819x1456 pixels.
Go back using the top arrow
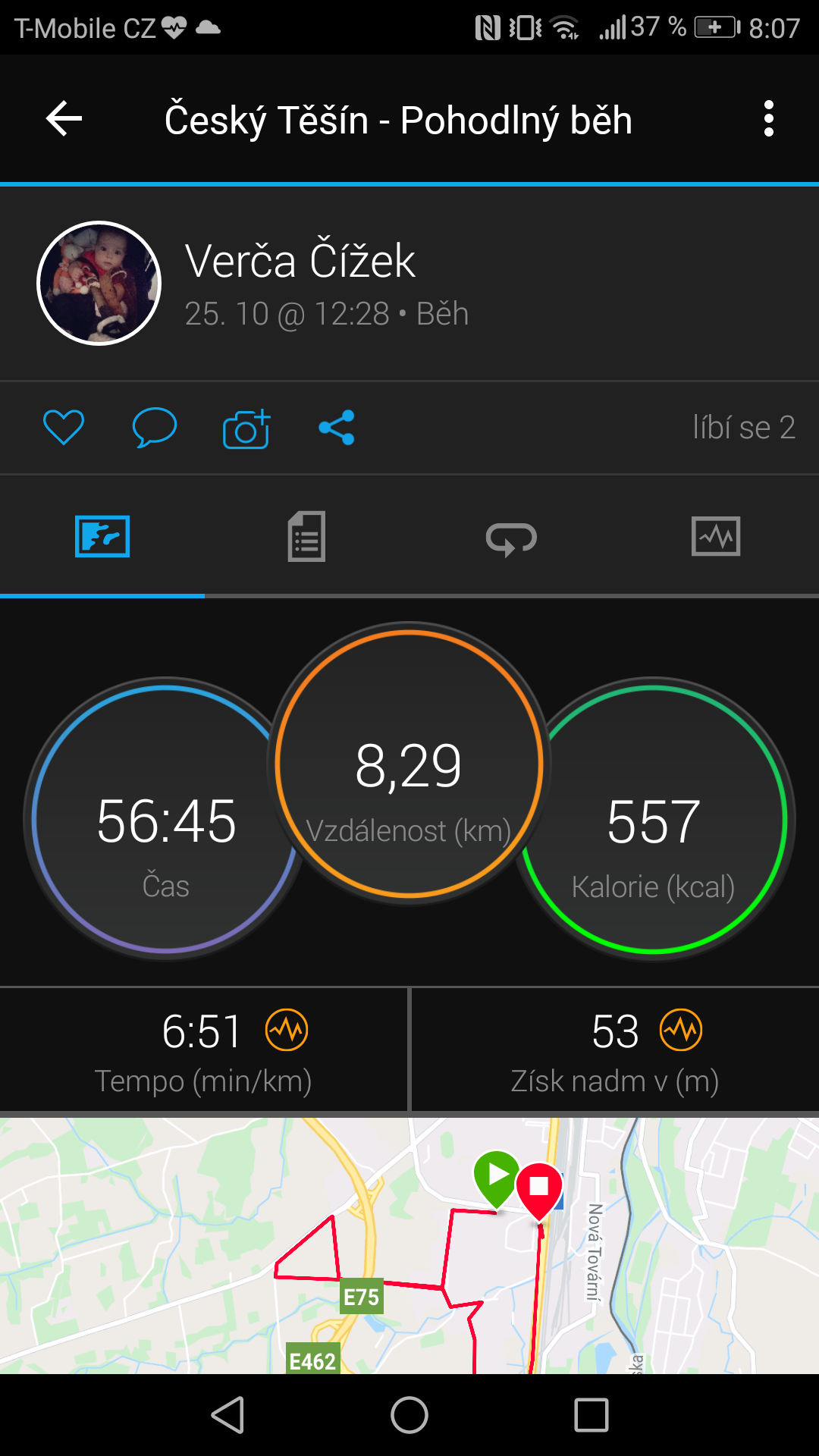[x=64, y=119]
